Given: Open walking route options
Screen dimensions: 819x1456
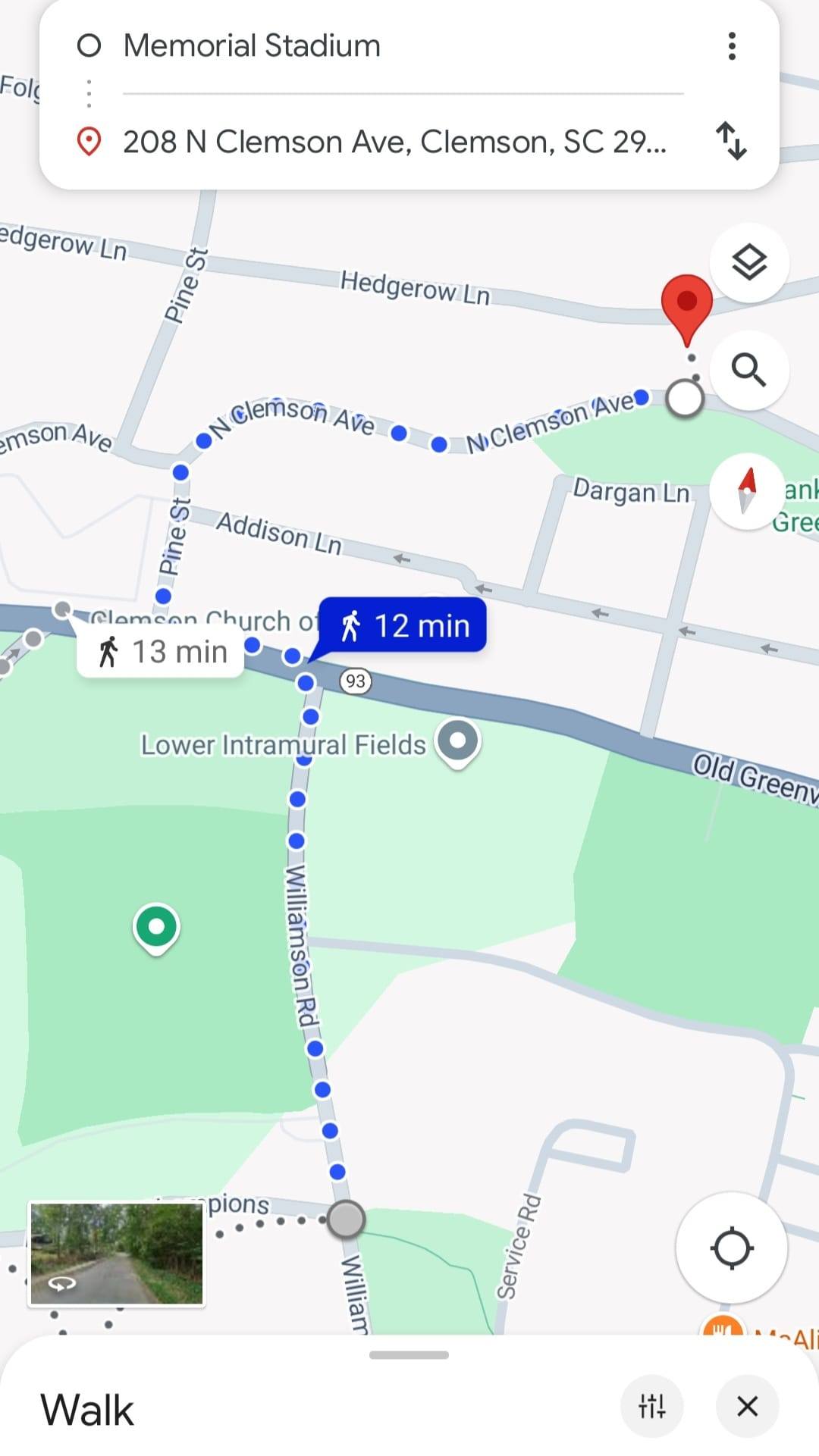Looking at the screenshot, I should 651,1407.
